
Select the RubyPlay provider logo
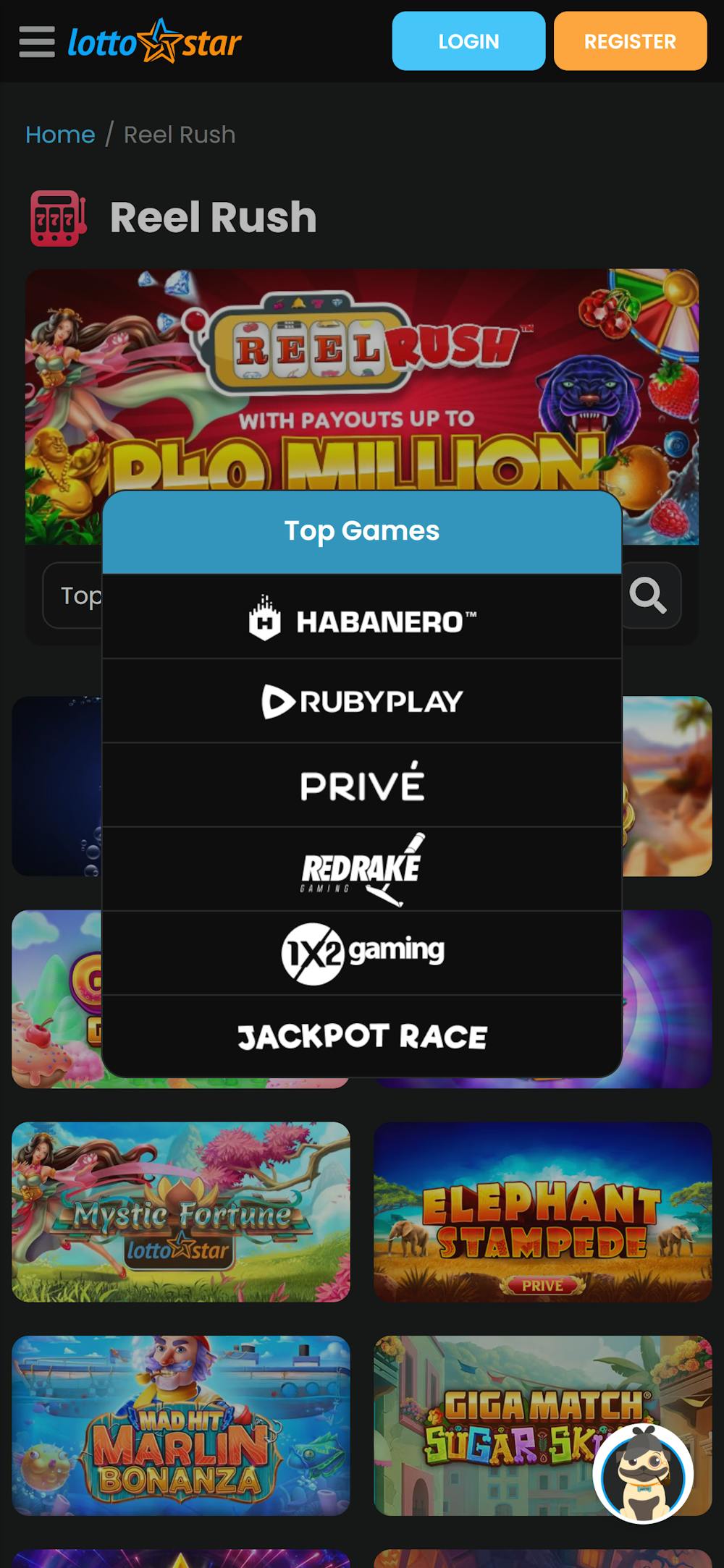point(363,700)
